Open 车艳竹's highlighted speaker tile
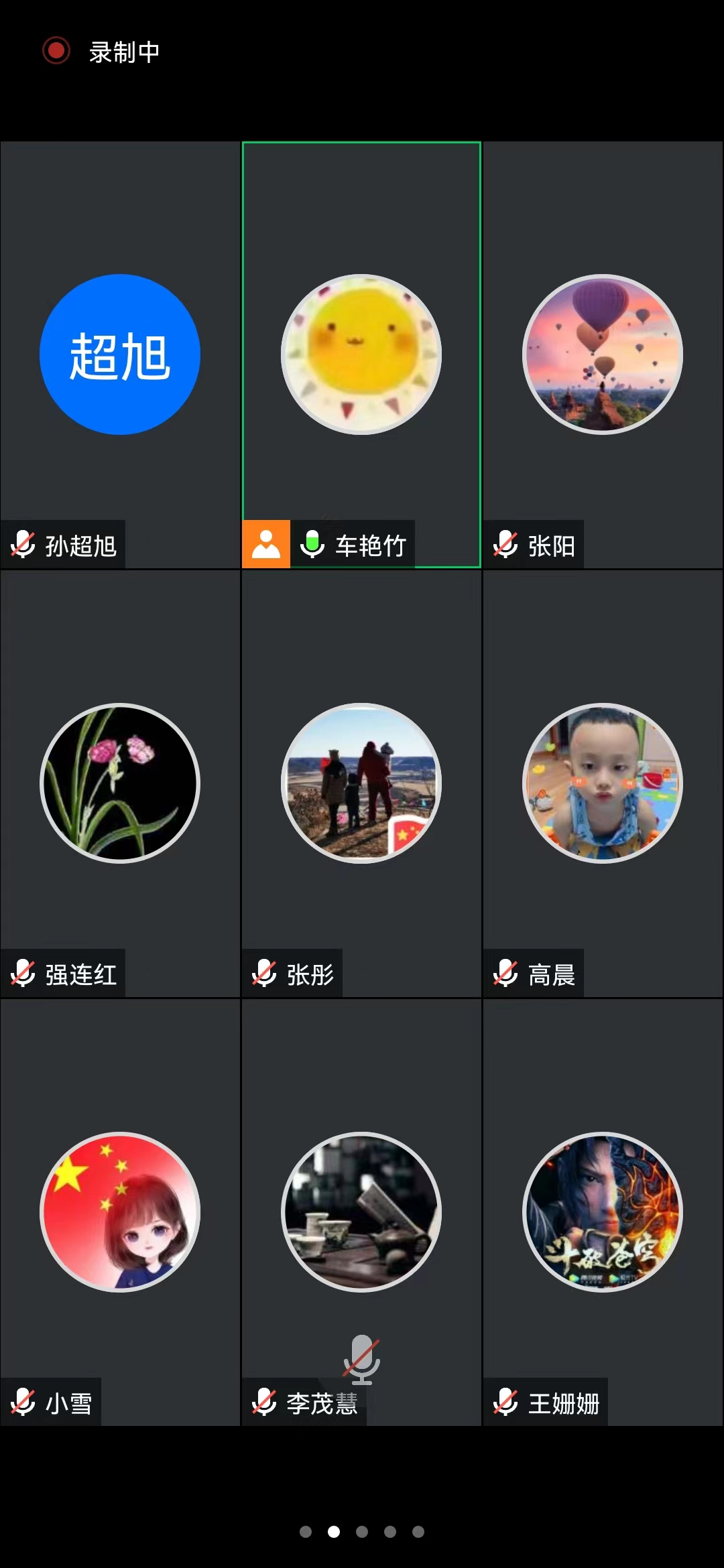Viewport: 724px width, 1568px height. point(361,355)
